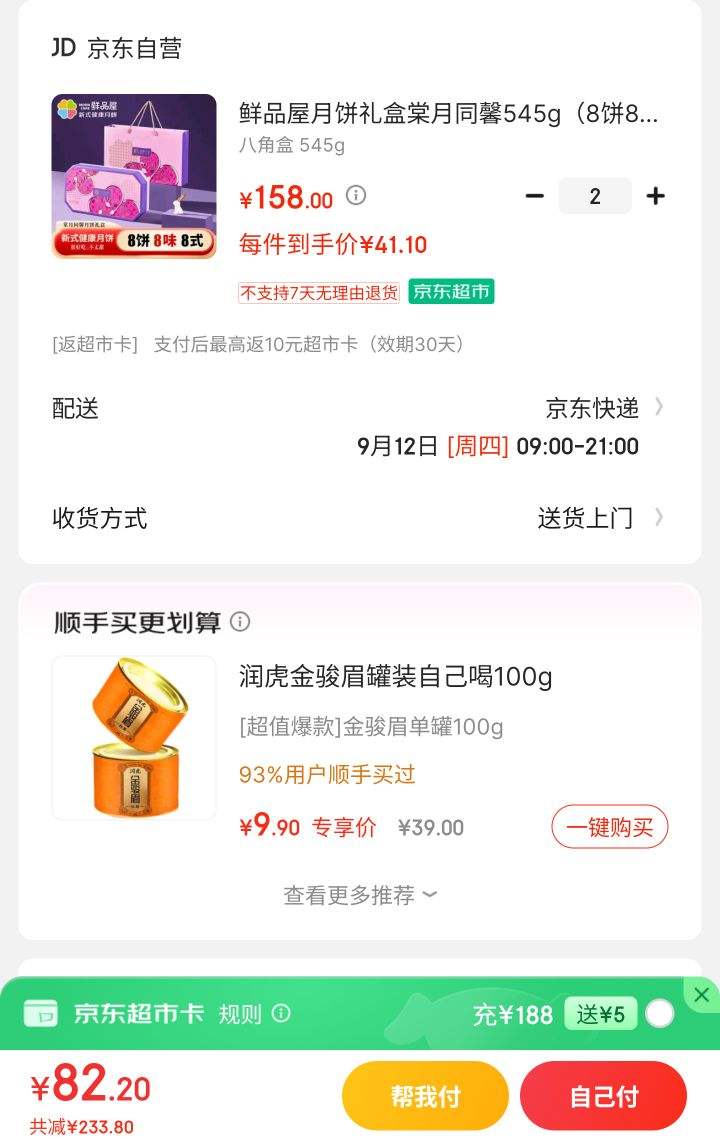Open price details via the ⓘ icon beside ¥158
This screenshot has width=720, height=1137.
[x=356, y=196]
